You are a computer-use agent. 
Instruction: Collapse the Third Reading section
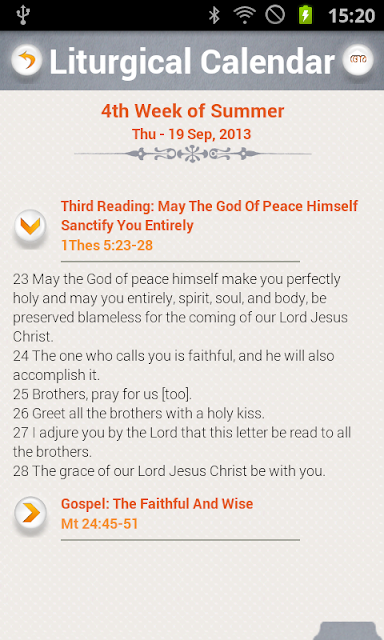pos(30,227)
